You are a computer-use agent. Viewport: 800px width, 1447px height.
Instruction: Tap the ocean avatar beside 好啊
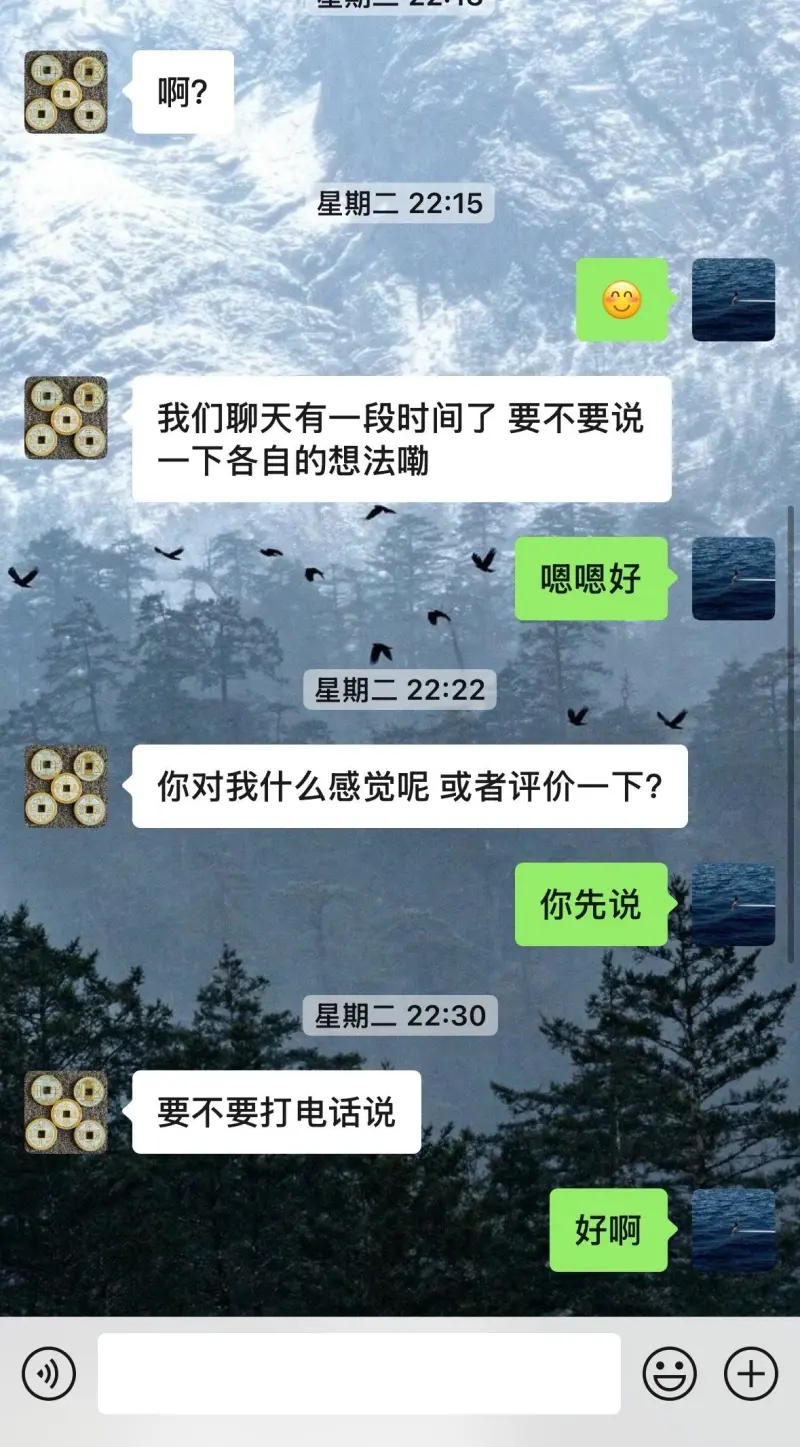tap(733, 1229)
